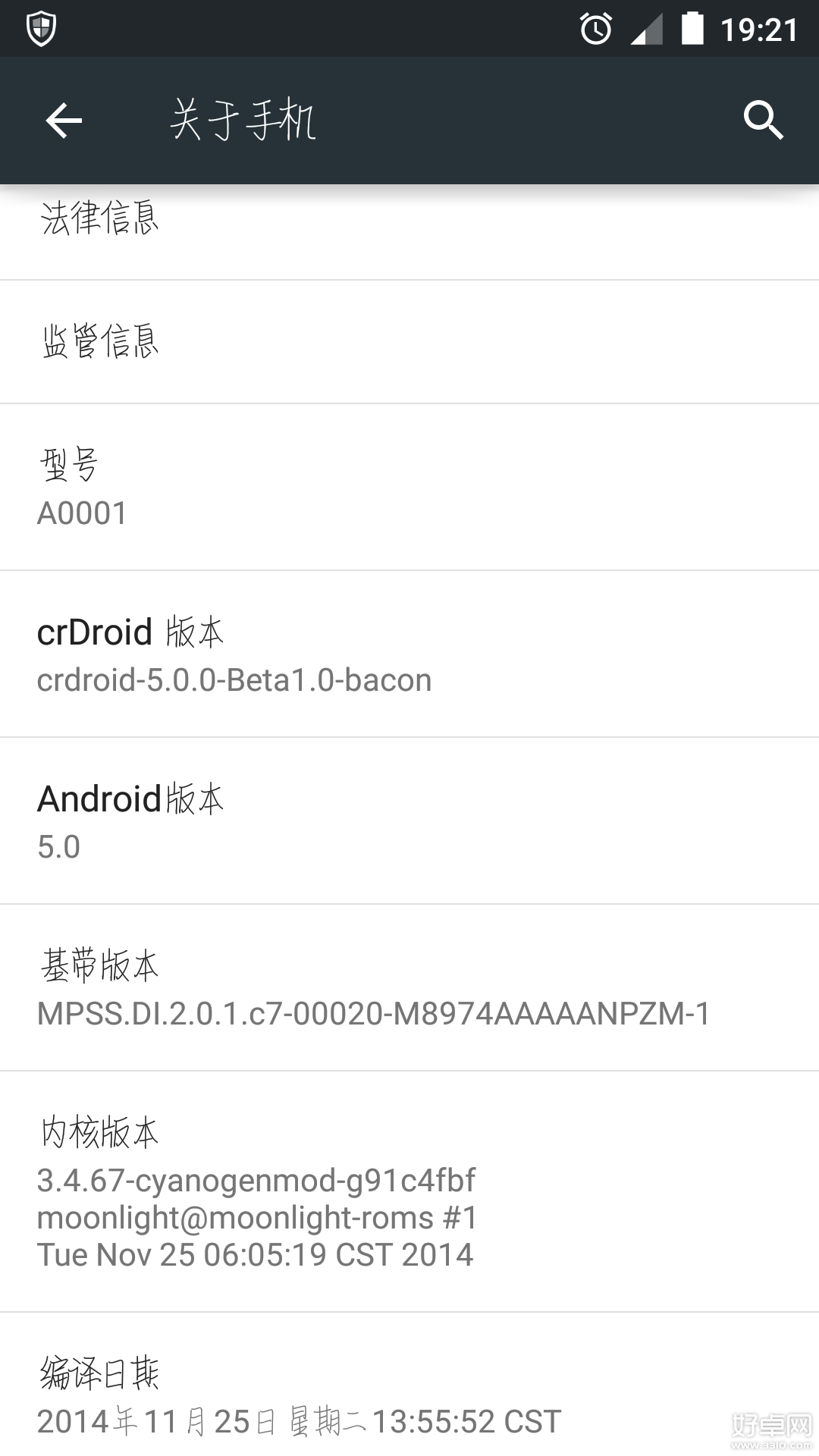Tap the Android版本 entry showing 5.0
819x1456 pixels.
pos(409,821)
